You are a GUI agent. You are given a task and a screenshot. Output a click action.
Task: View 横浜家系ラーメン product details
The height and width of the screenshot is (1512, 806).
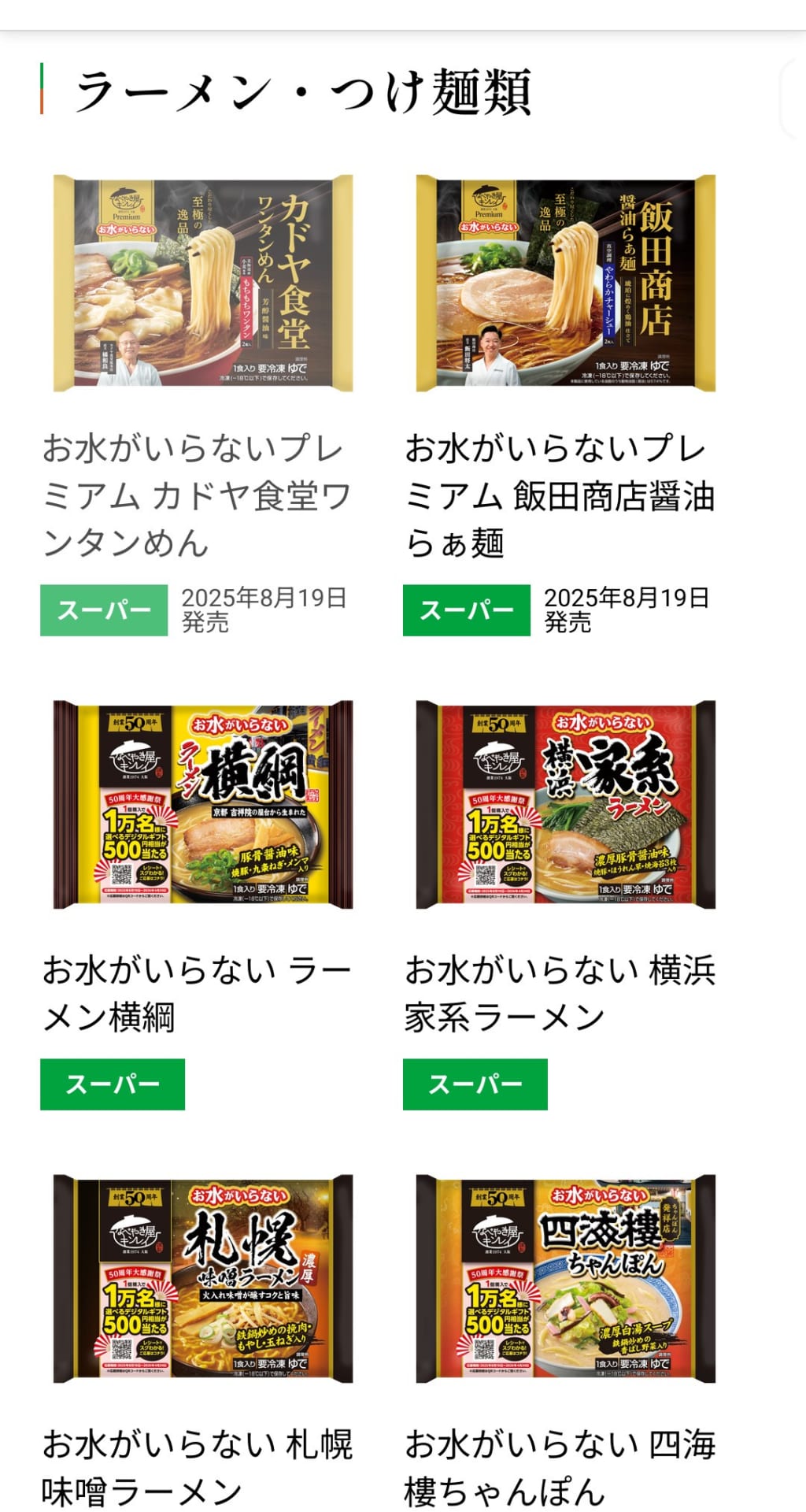[565, 805]
